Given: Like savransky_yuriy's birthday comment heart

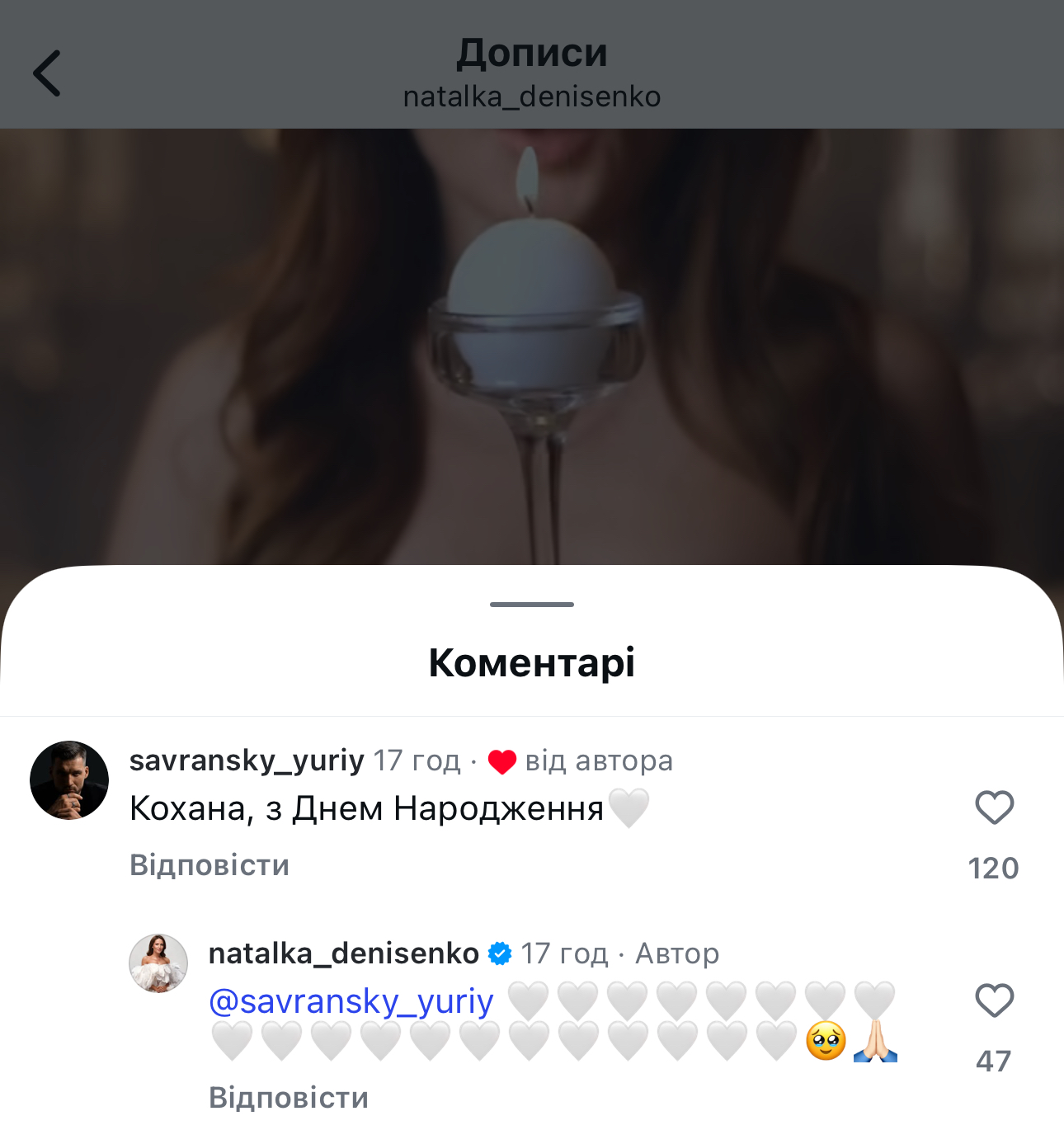Looking at the screenshot, I should (995, 806).
